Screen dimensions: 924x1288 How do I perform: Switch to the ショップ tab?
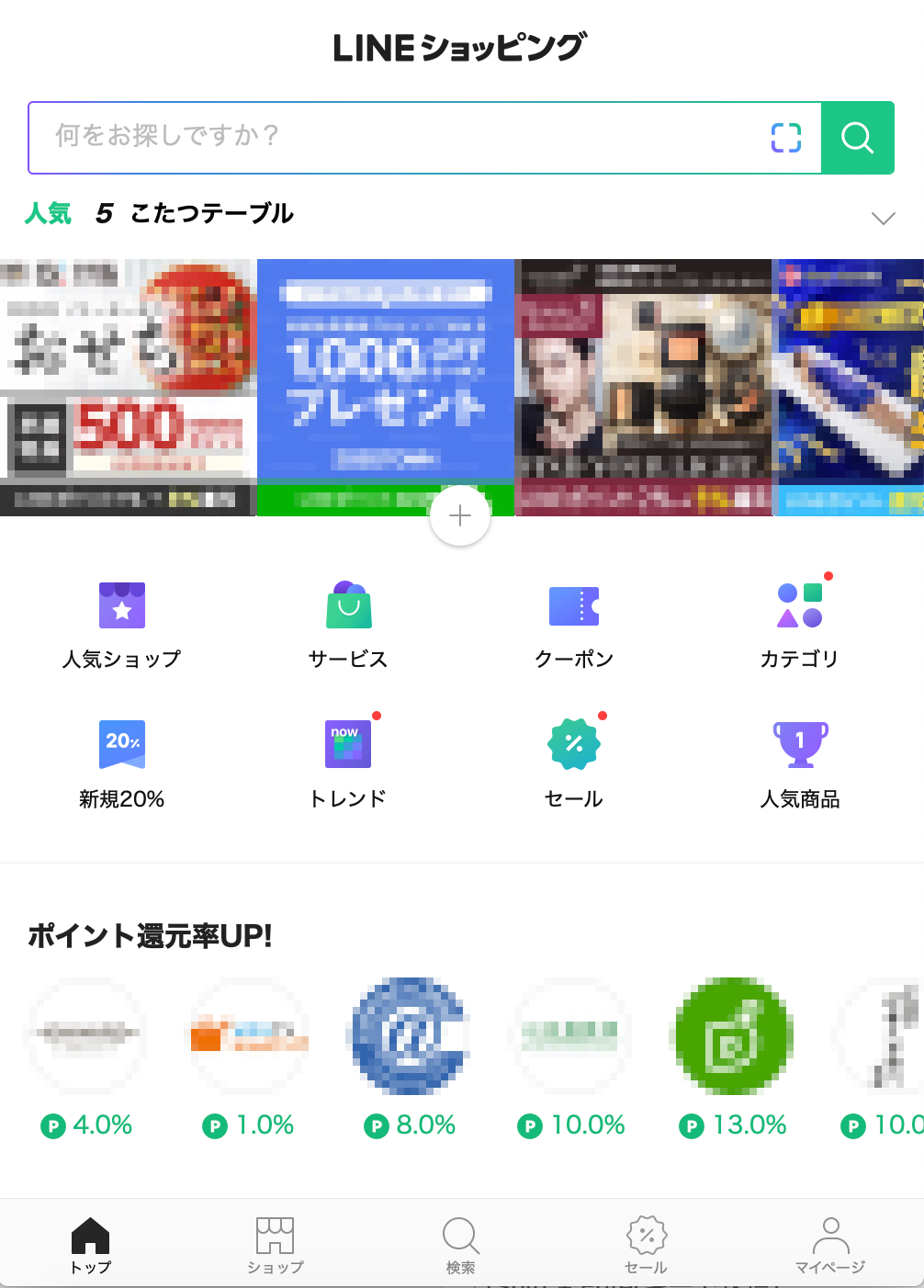click(x=275, y=1245)
